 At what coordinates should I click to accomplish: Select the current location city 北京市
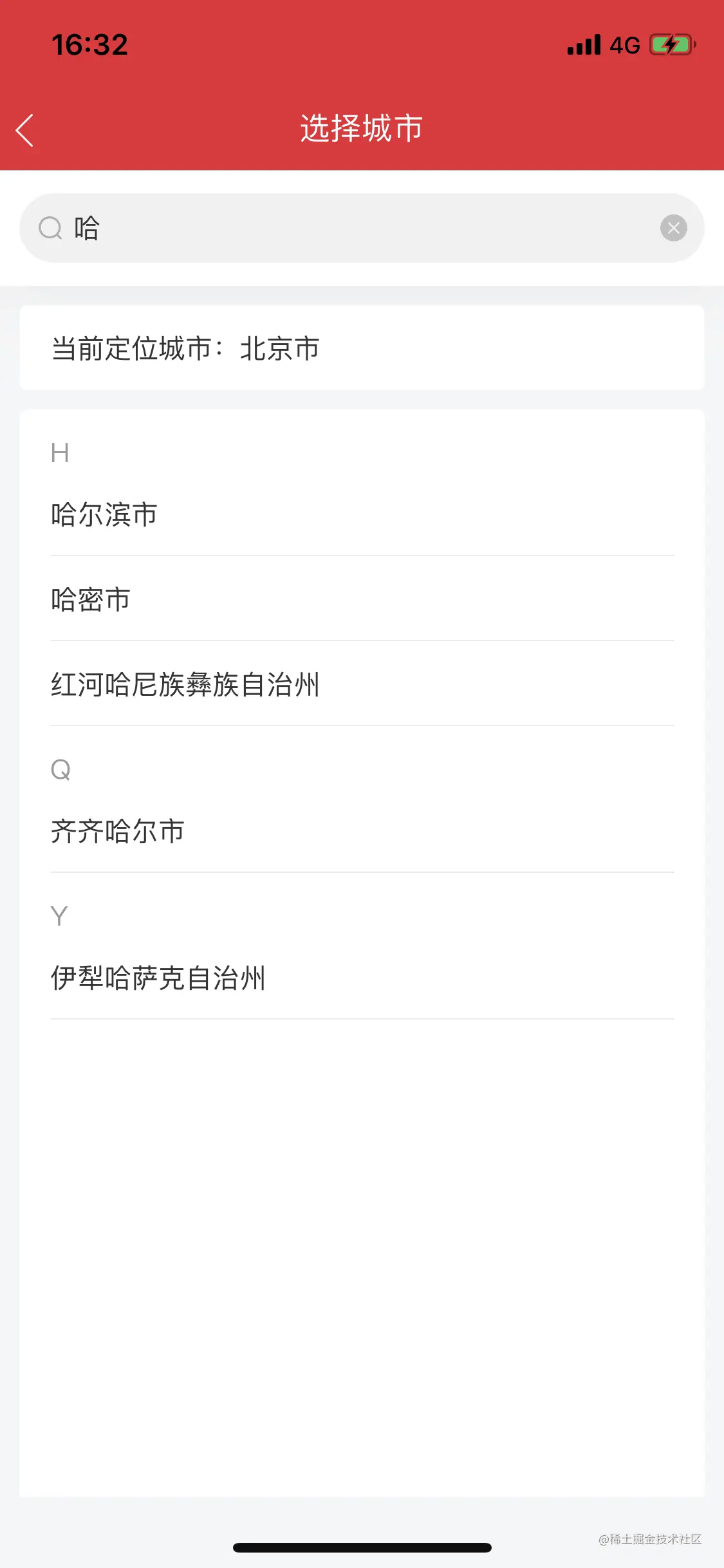[x=280, y=348]
